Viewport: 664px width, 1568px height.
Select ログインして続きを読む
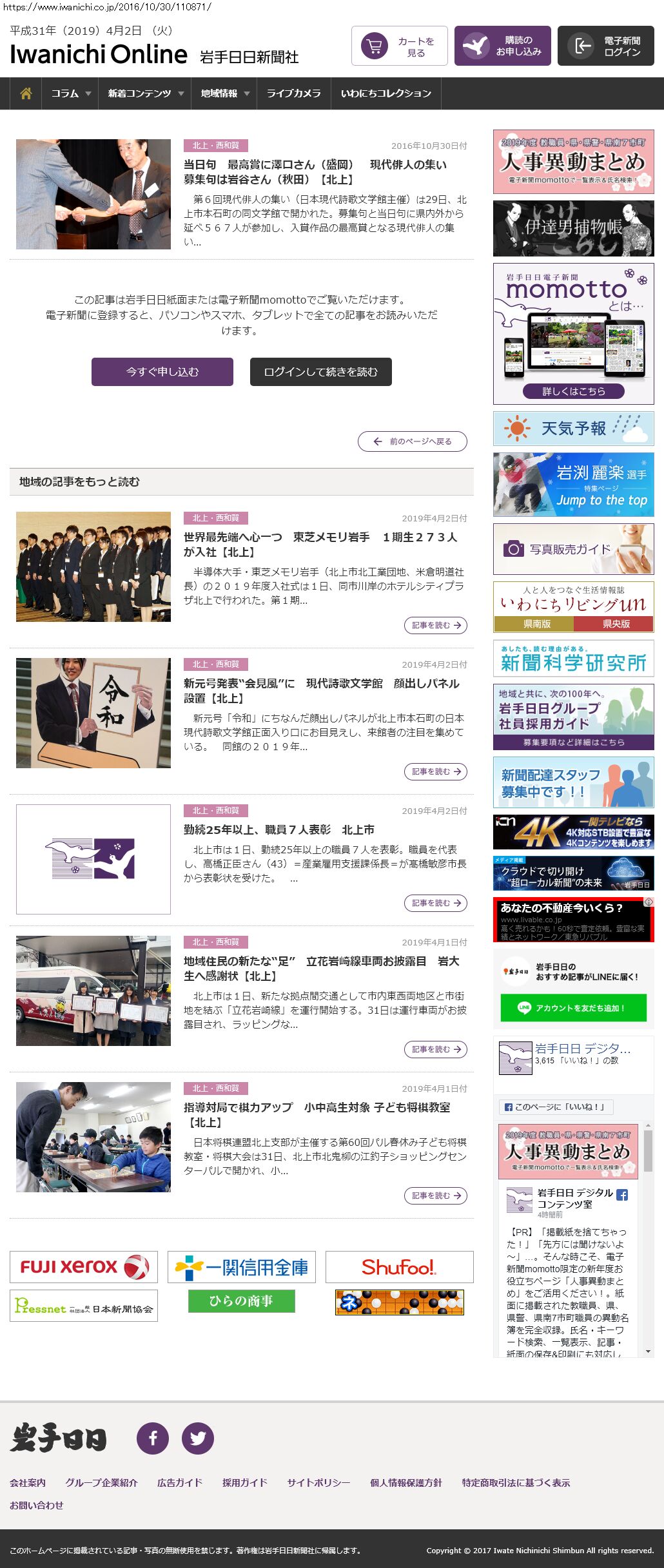pyautogui.click(x=321, y=372)
